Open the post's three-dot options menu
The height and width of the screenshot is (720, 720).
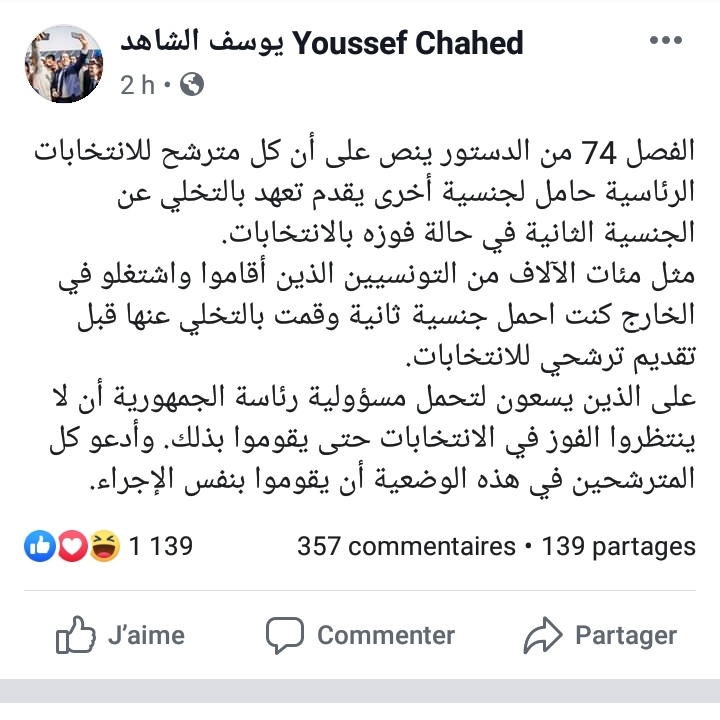665,42
